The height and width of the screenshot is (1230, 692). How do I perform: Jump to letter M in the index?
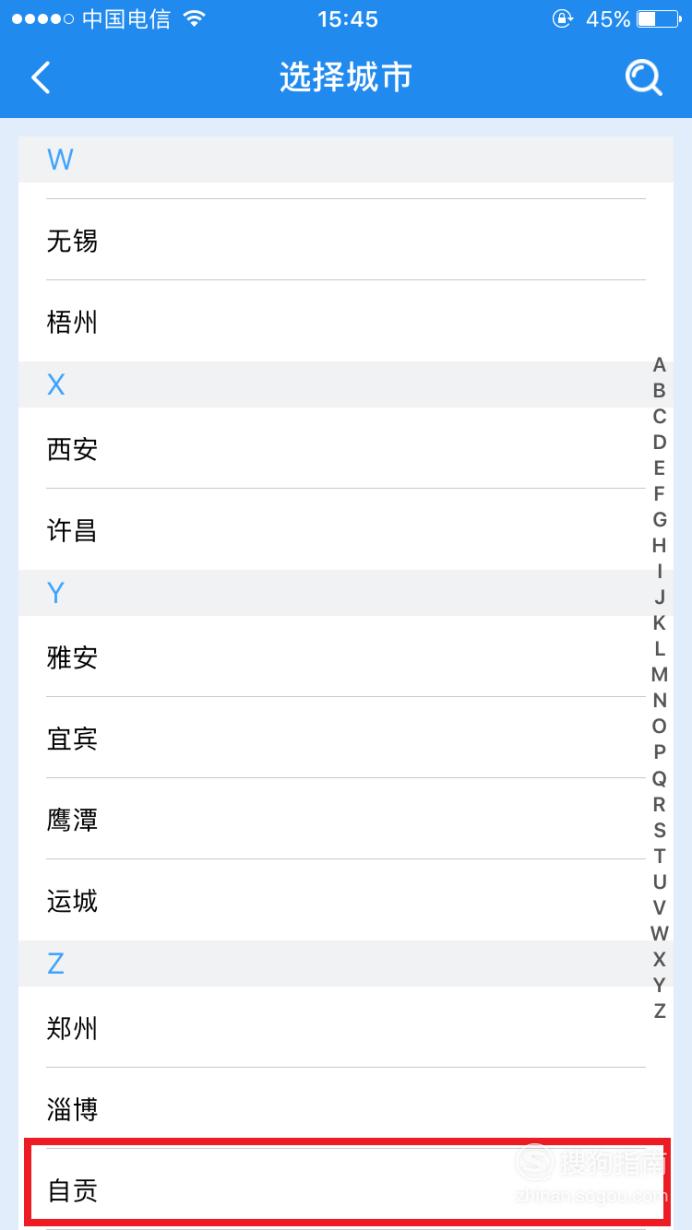pos(659,675)
